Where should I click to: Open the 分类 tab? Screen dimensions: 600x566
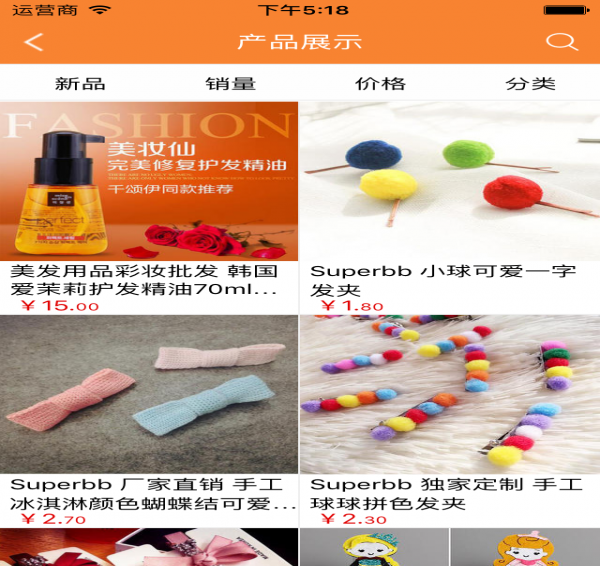pos(530,84)
